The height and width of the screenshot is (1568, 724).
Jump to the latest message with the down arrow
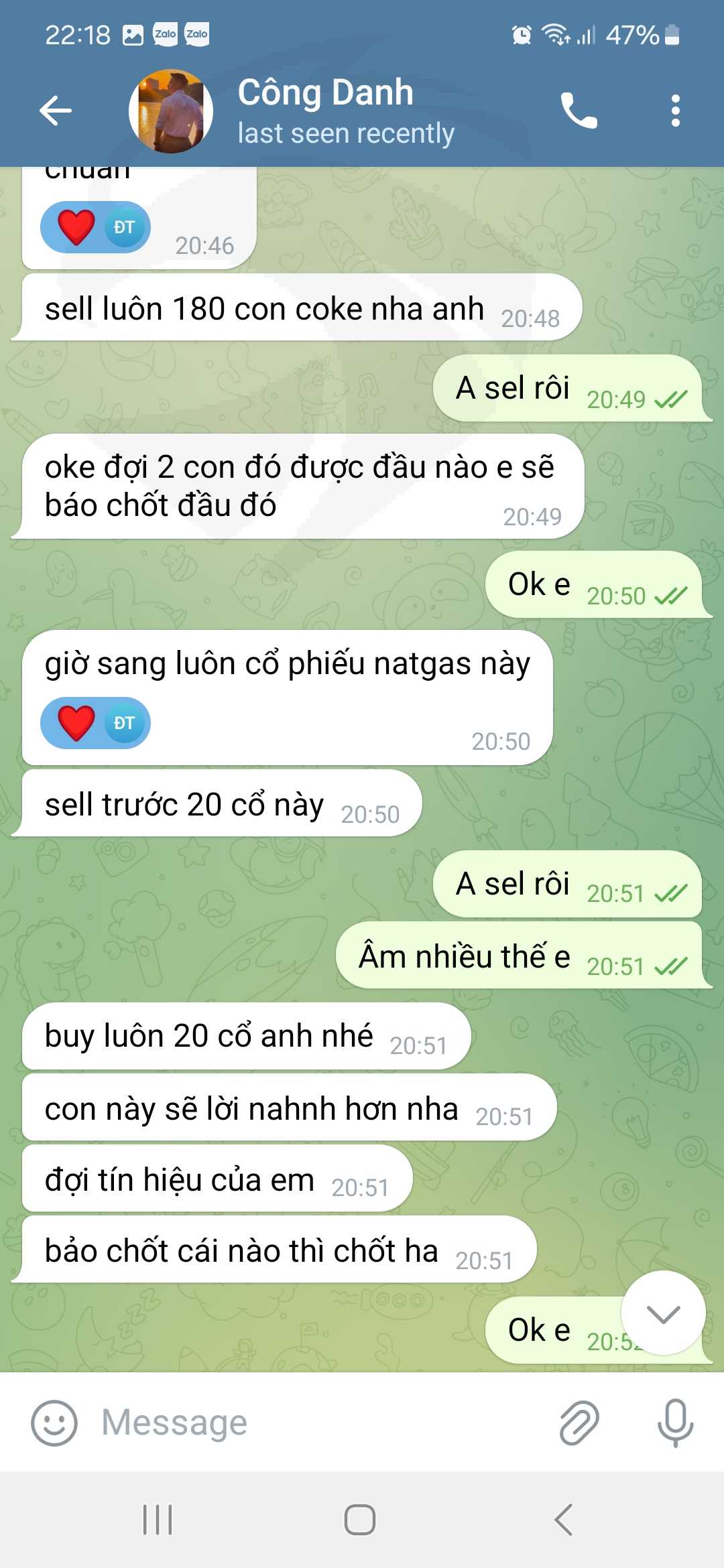(x=663, y=1313)
